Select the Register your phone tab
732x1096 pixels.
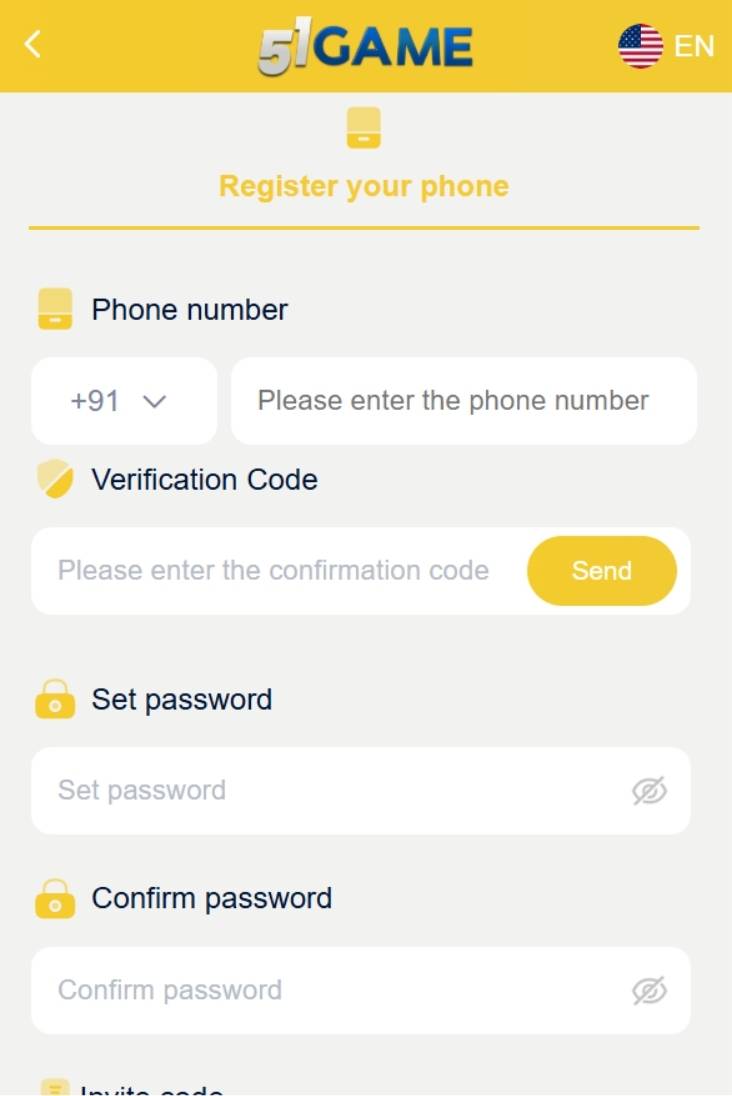[x=364, y=186]
